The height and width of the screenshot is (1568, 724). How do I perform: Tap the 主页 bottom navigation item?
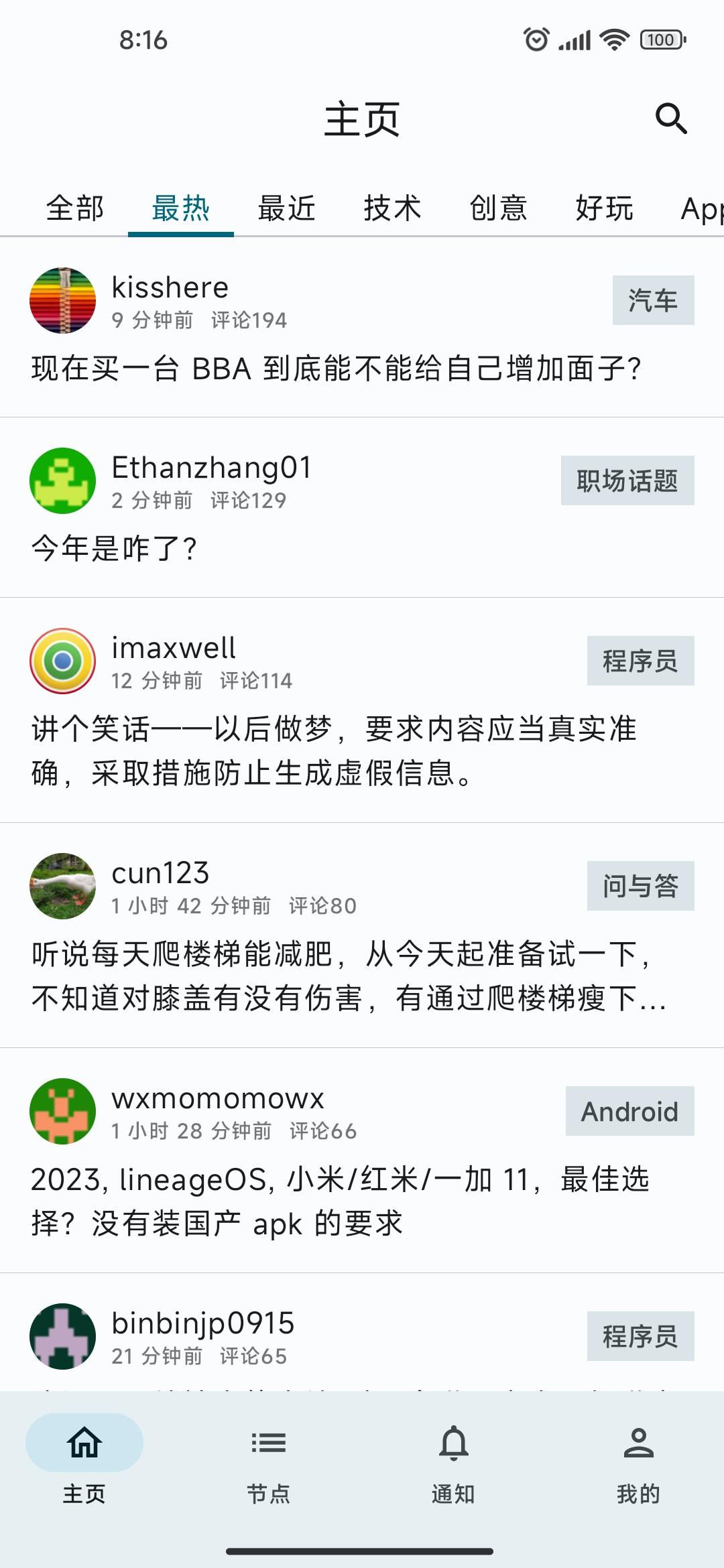(84, 1464)
